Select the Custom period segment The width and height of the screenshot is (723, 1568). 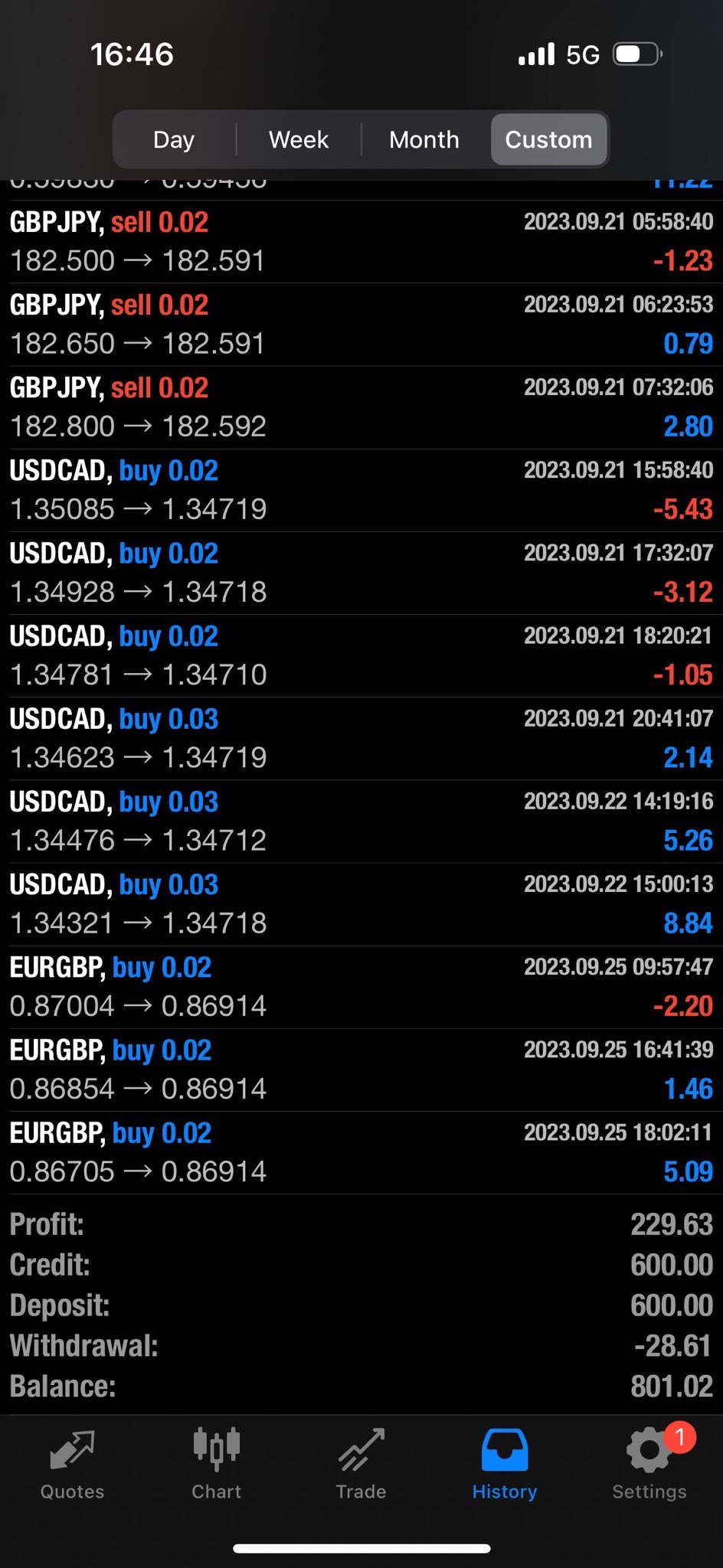[548, 139]
